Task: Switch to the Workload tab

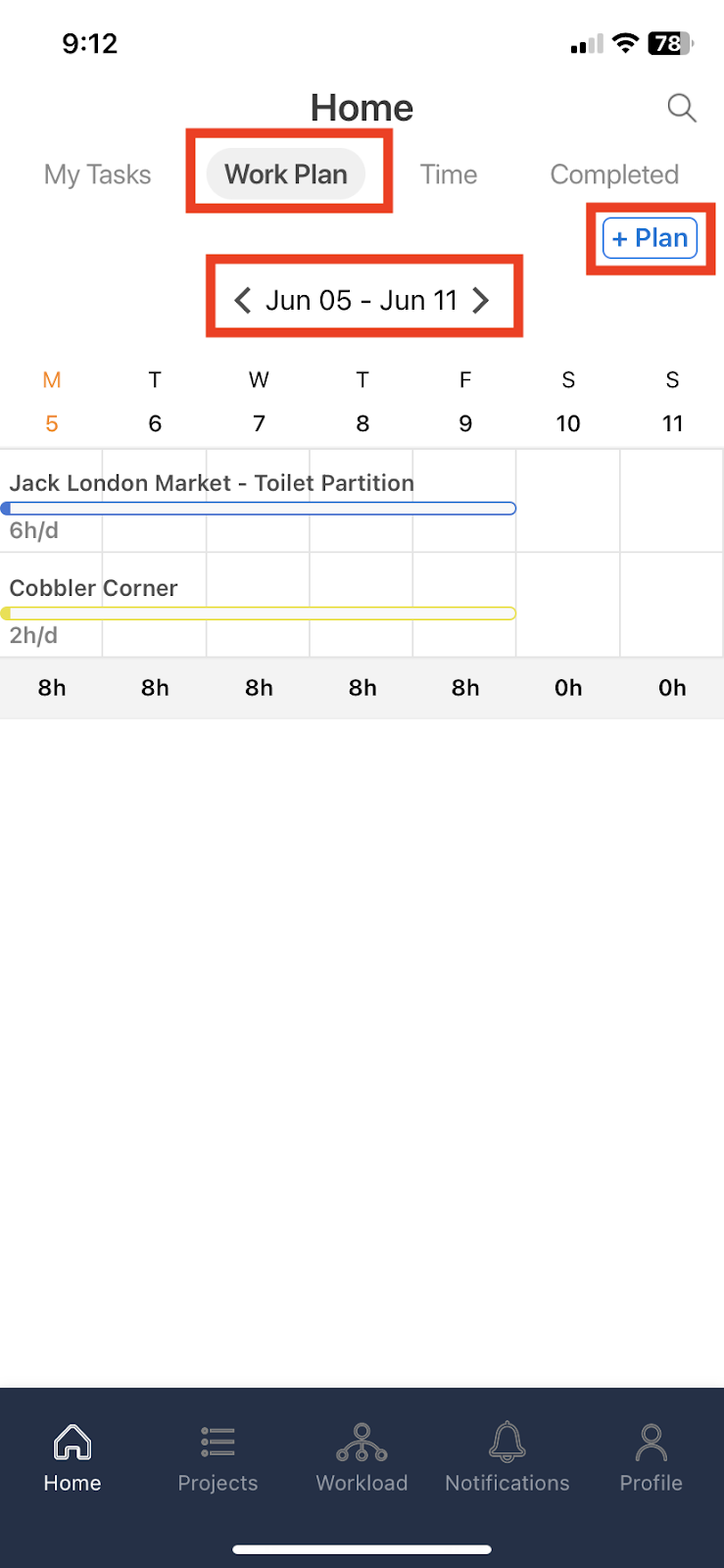Action: click(x=362, y=1458)
